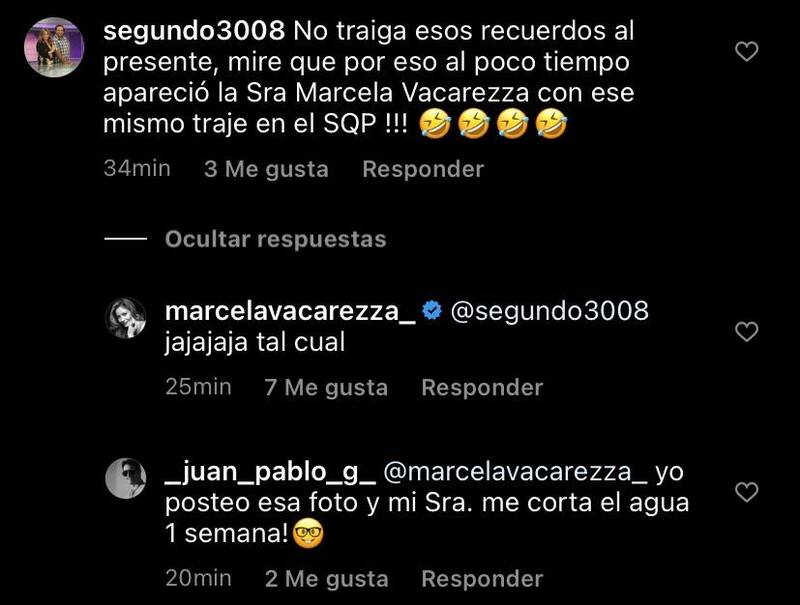Screen dimensions: 800x605
Task: Collapse replies with Ocultar respuestas
Action: tap(275, 240)
